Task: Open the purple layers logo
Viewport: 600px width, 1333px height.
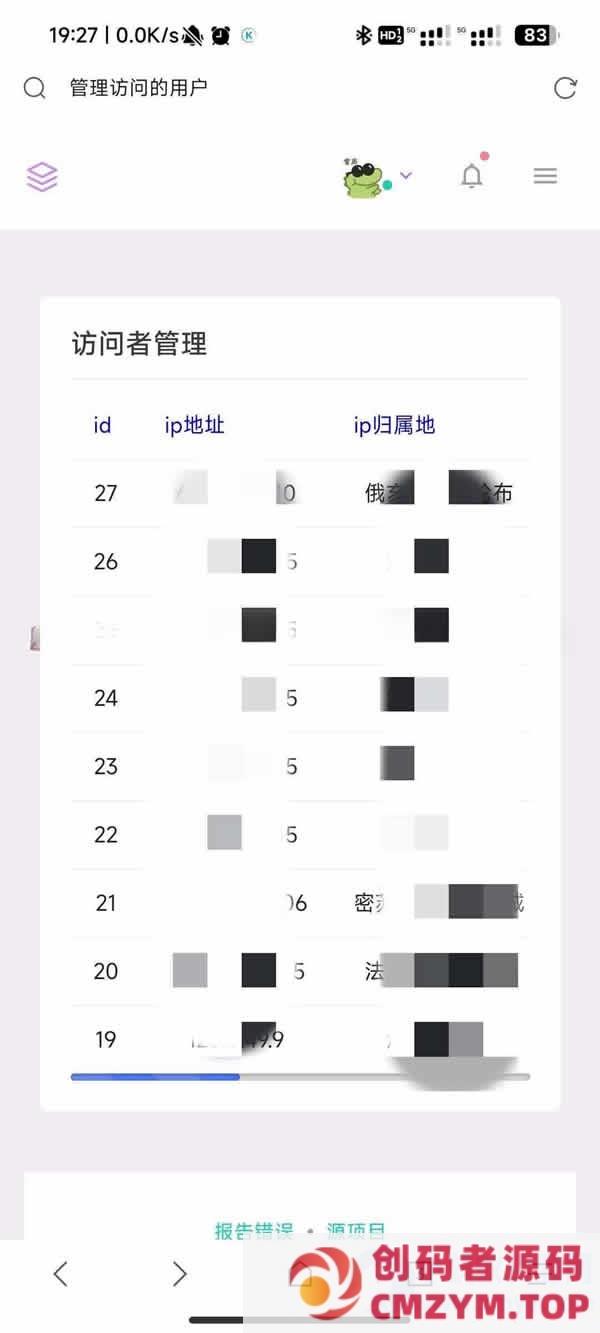Action: click(x=42, y=177)
